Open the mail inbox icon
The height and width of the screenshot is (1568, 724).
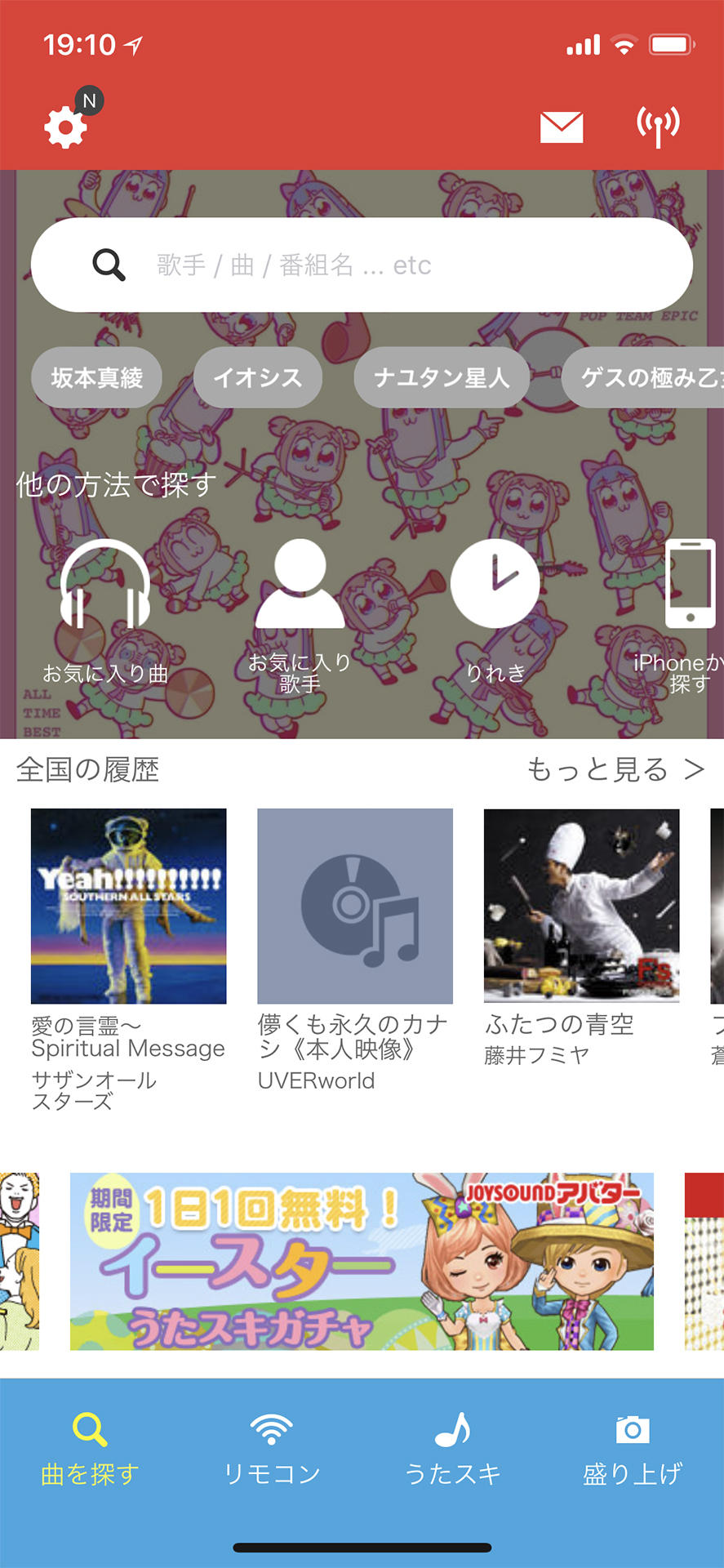pyautogui.click(x=562, y=127)
